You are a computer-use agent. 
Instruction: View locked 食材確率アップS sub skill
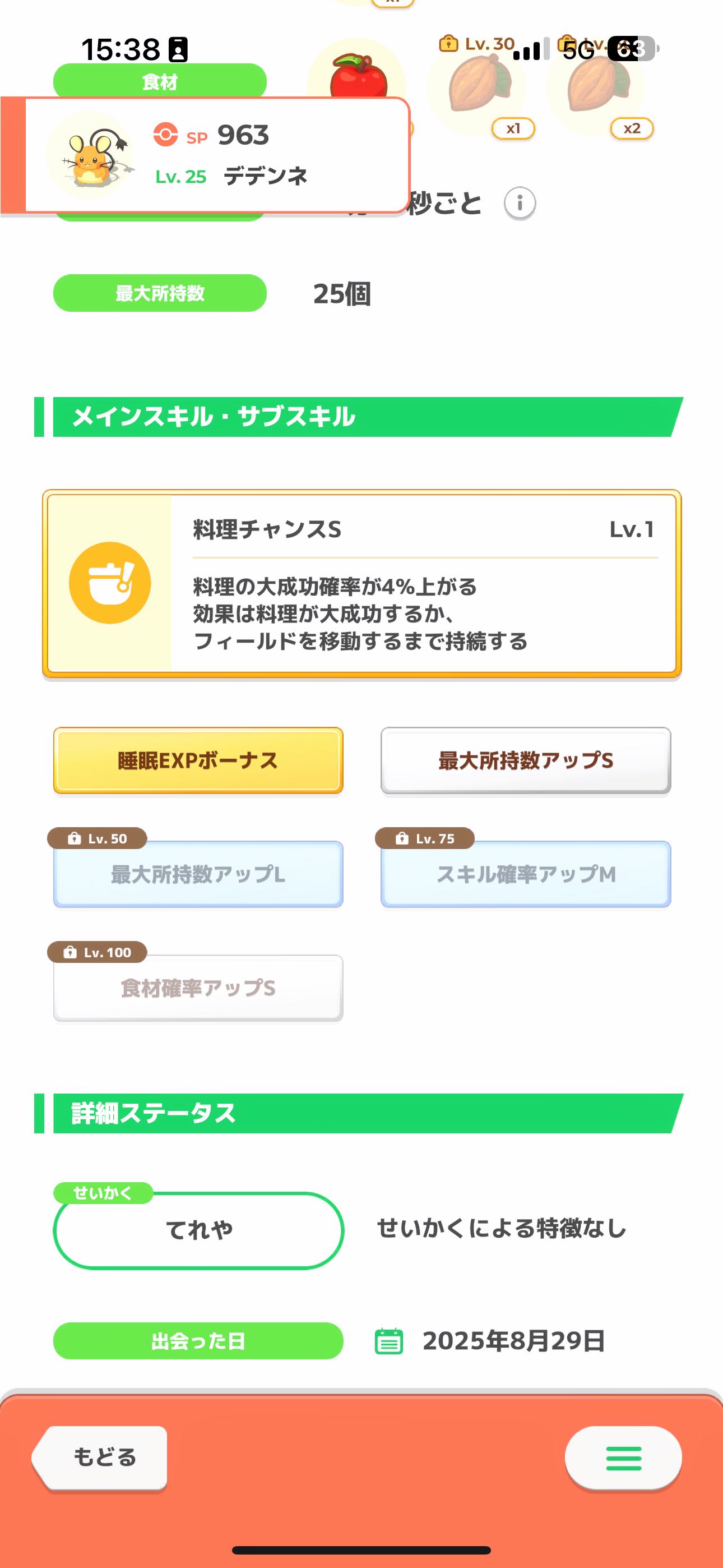(x=198, y=988)
